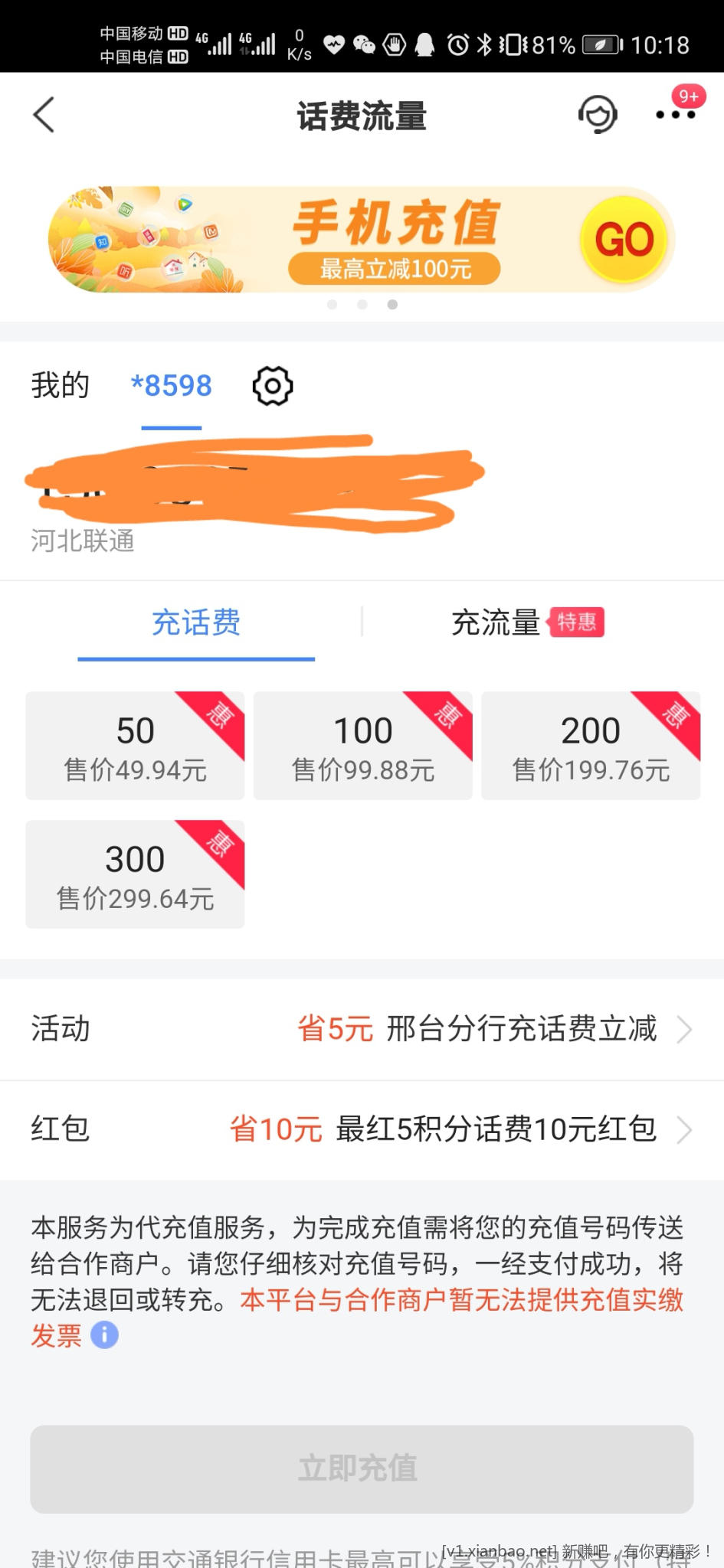
Task: Tap the 手机充值 GO banner
Action: coord(362,240)
